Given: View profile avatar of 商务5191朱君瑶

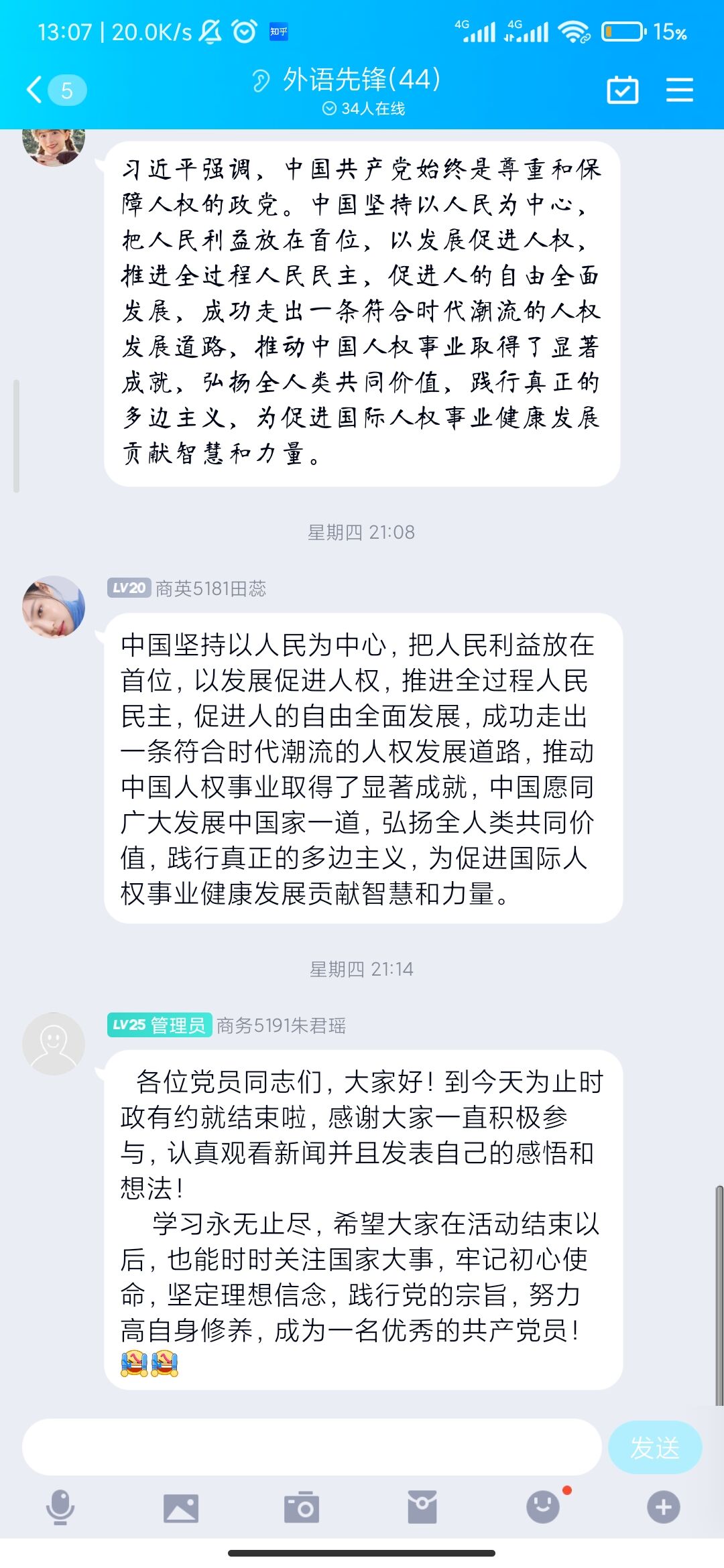Looking at the screenshot, I should tap(54, 1044).
